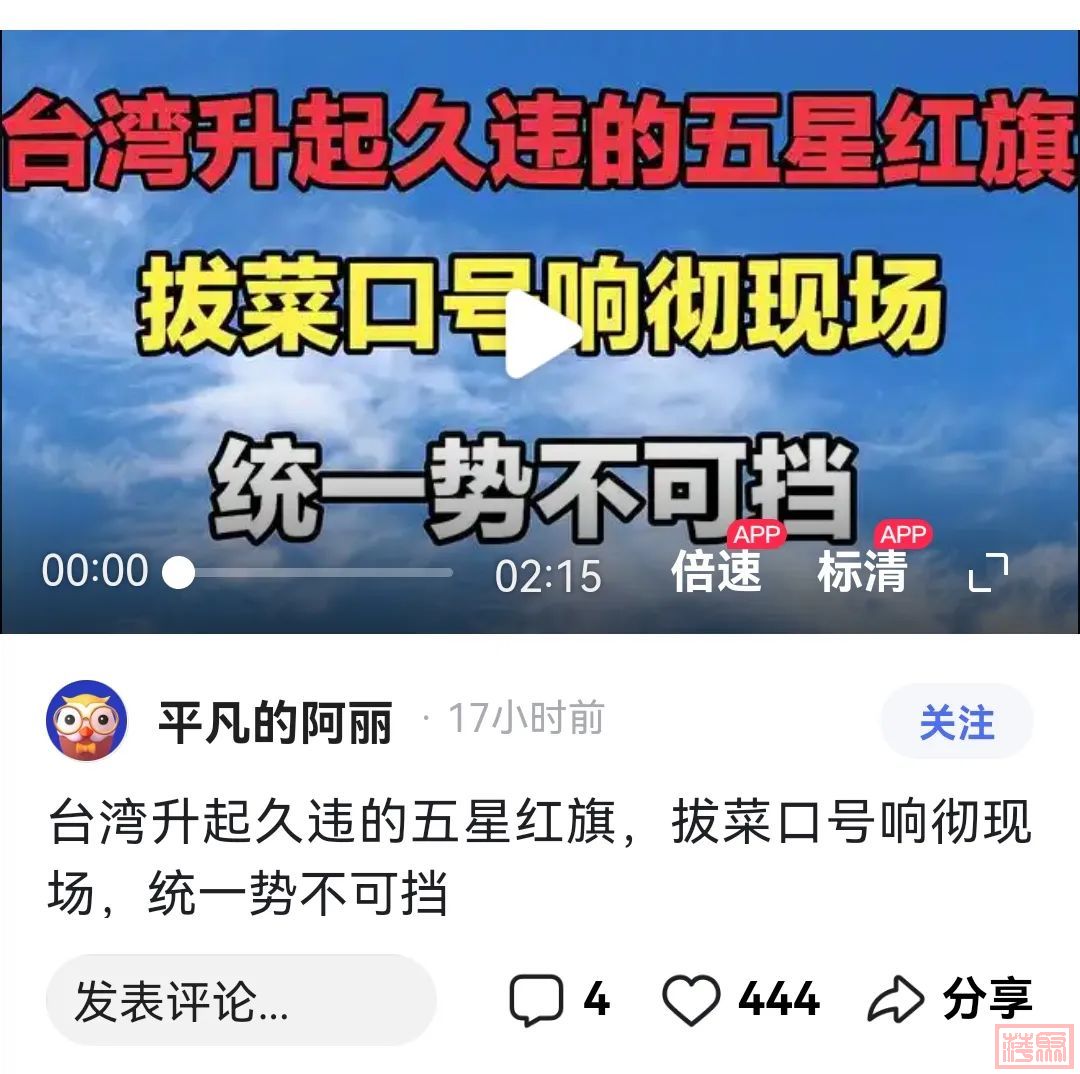Viewport: 1080px width, 1074px height.
Task: Like this video post
Action: [692, 999]
